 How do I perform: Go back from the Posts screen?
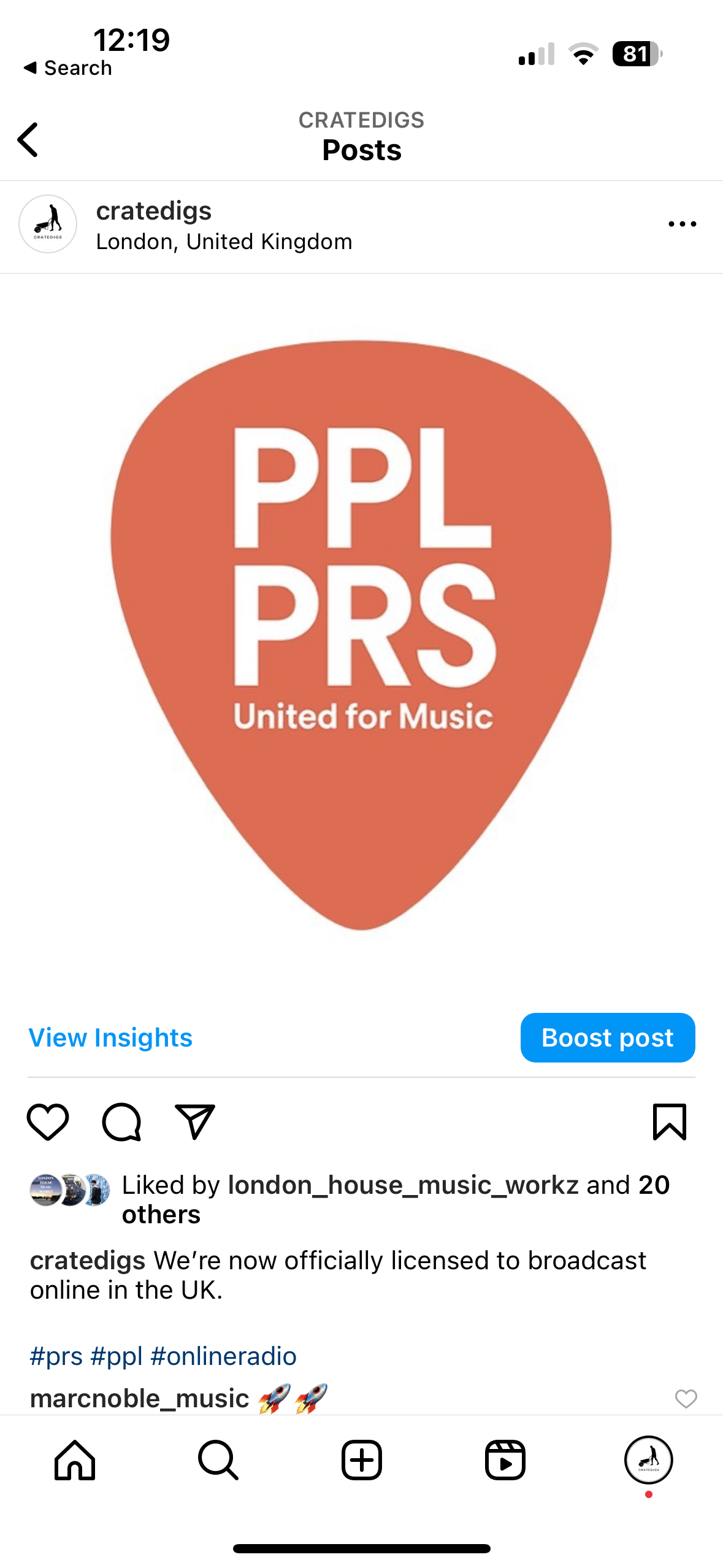click(28, 140)
